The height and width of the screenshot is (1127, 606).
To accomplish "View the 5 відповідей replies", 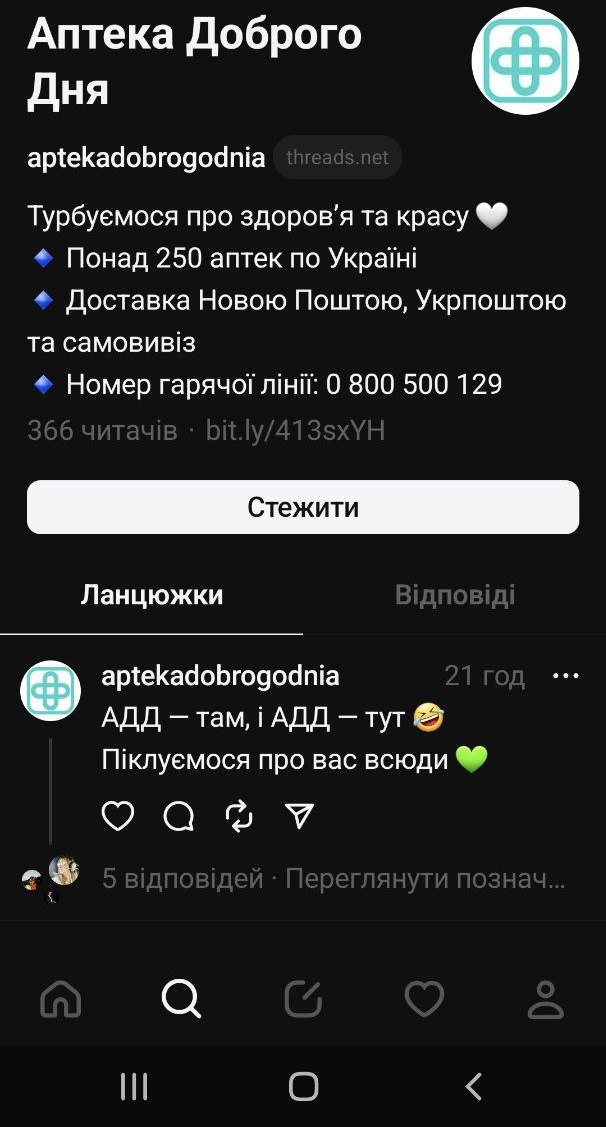I will (182, 880).
